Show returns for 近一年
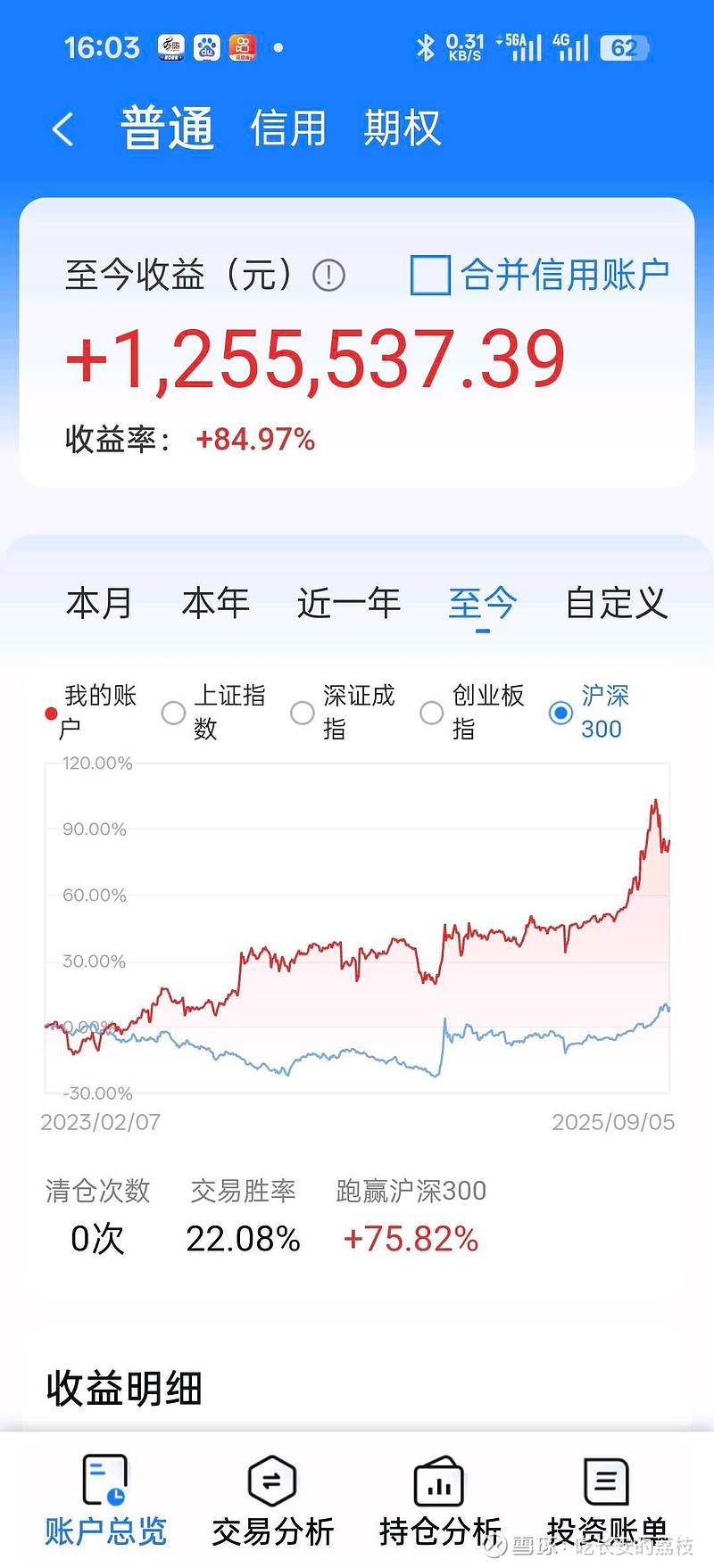Viewport: 714px width, 1568px height. click(349, 603)
